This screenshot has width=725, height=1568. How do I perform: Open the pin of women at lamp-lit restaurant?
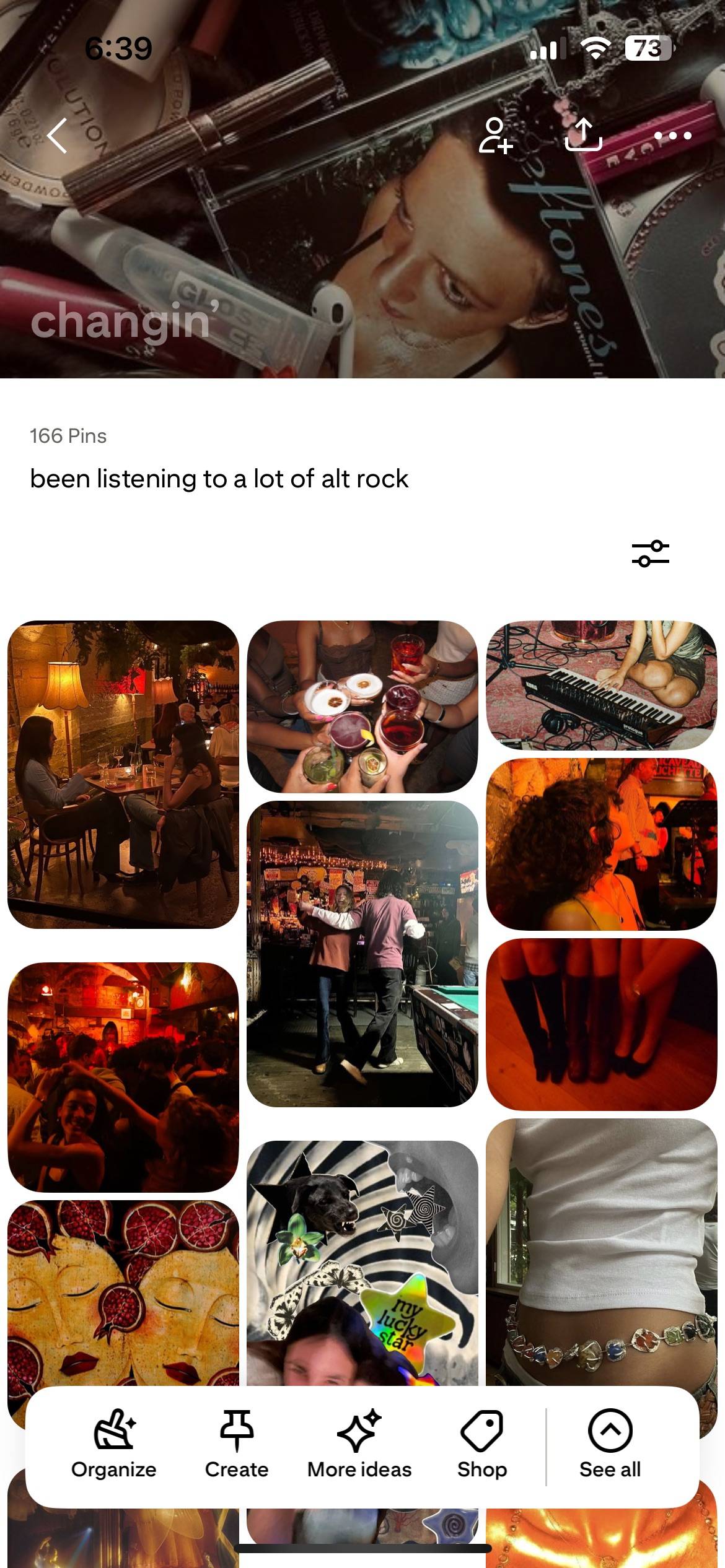pyautogui.click(x=123, y=774)
